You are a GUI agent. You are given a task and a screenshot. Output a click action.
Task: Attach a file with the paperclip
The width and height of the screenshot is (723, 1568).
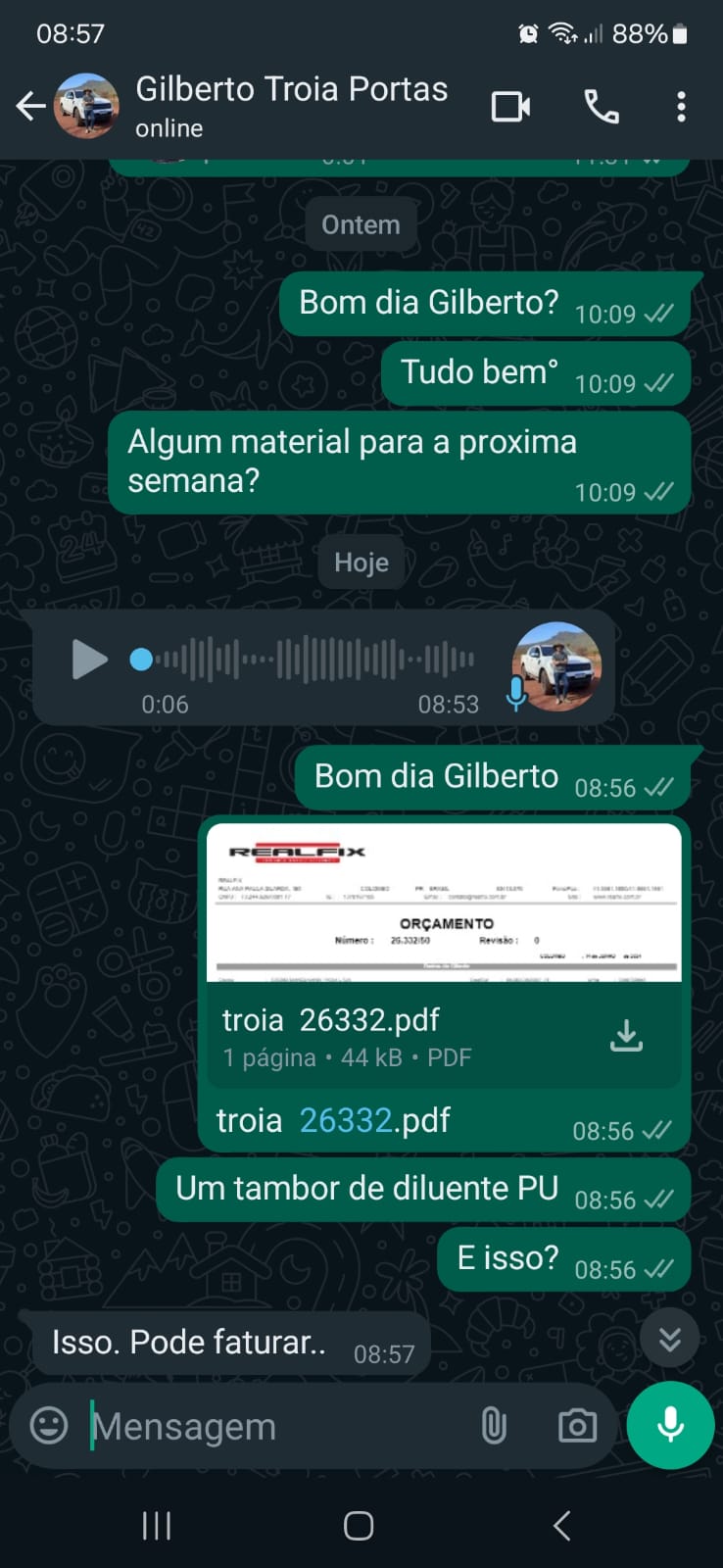pos(494,1426)
